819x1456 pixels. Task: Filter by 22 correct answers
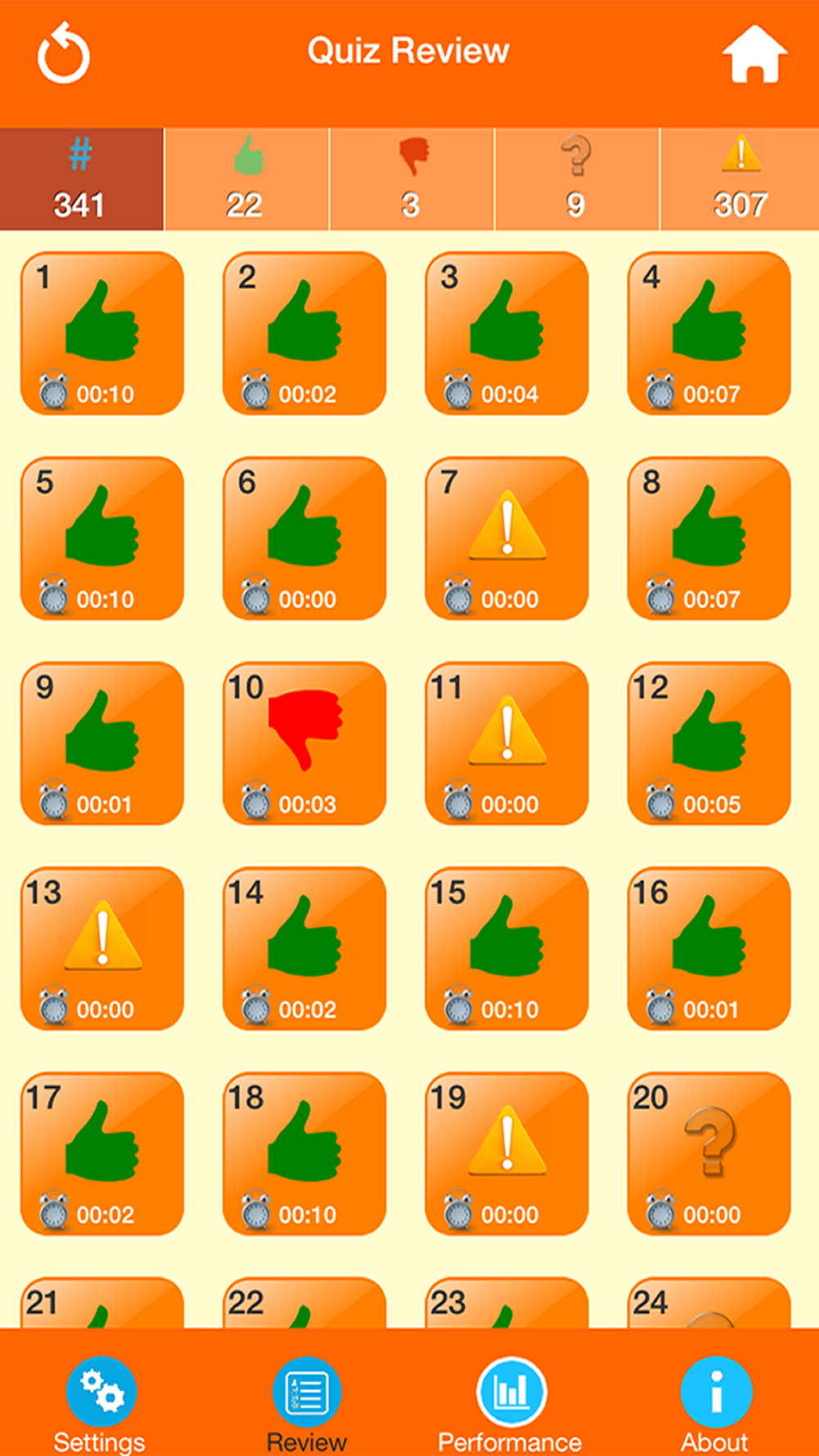247,179
